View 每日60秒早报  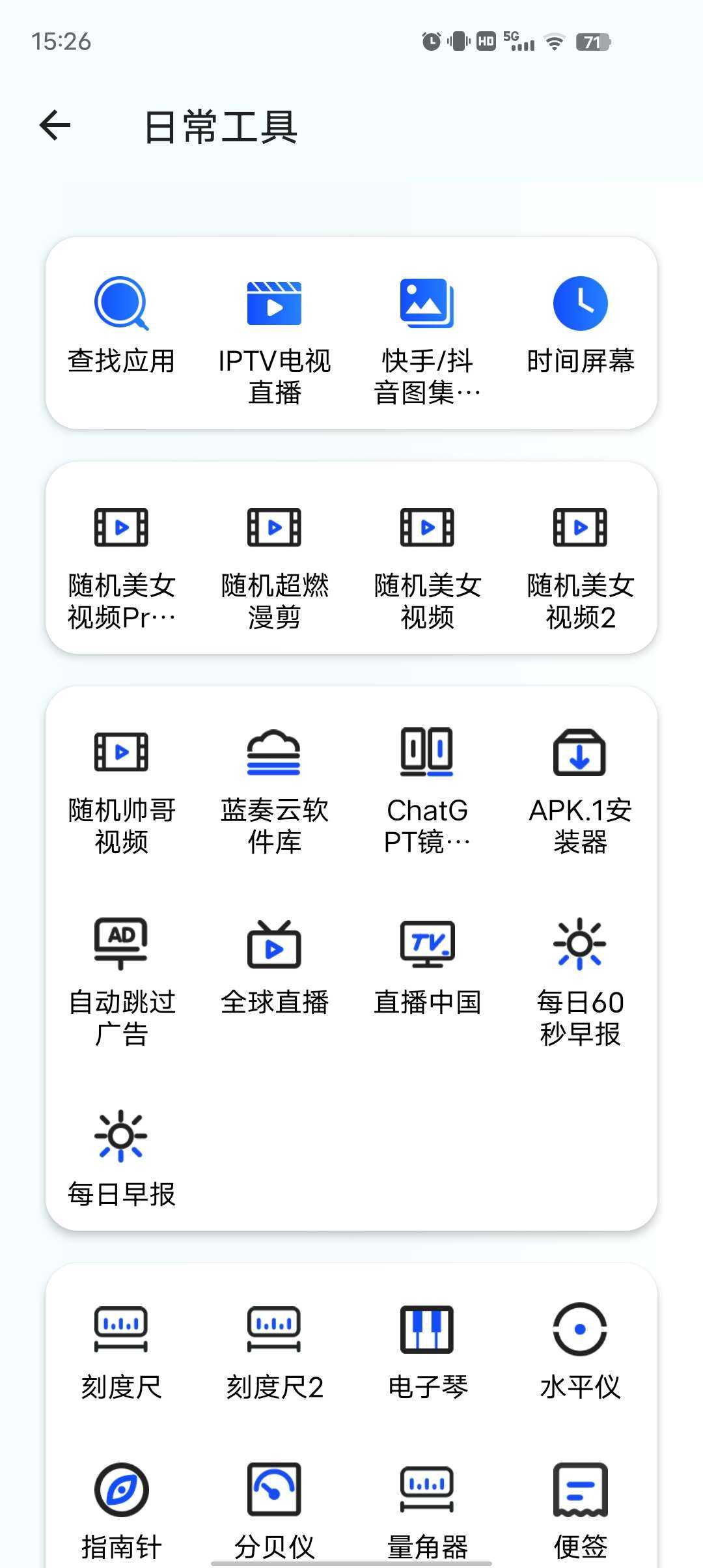pyautogui.click(x=580, y=980)
